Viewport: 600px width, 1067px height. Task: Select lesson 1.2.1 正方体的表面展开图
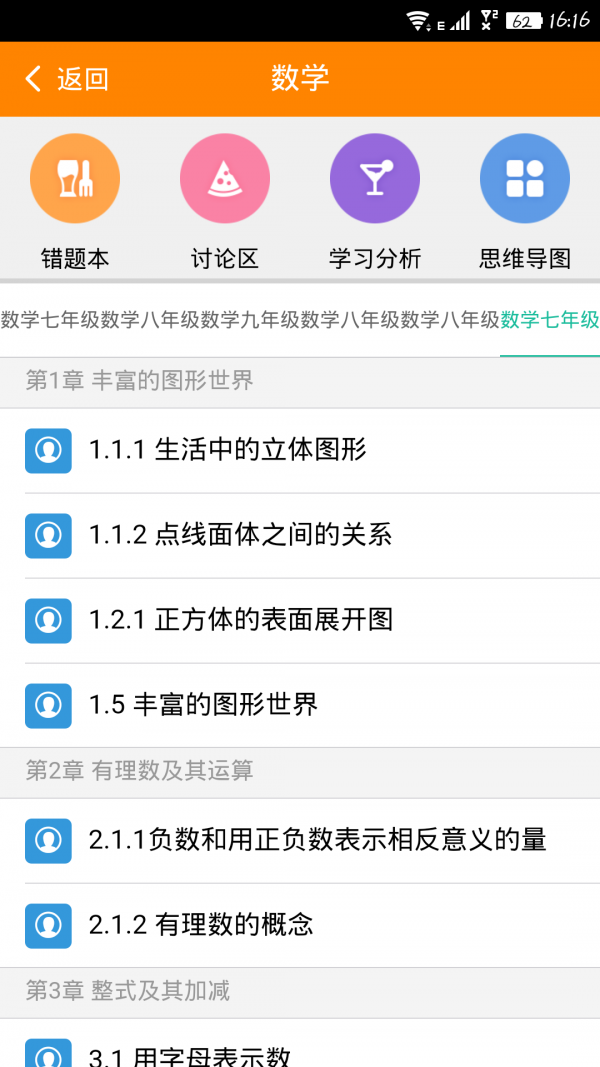(300, 620)
